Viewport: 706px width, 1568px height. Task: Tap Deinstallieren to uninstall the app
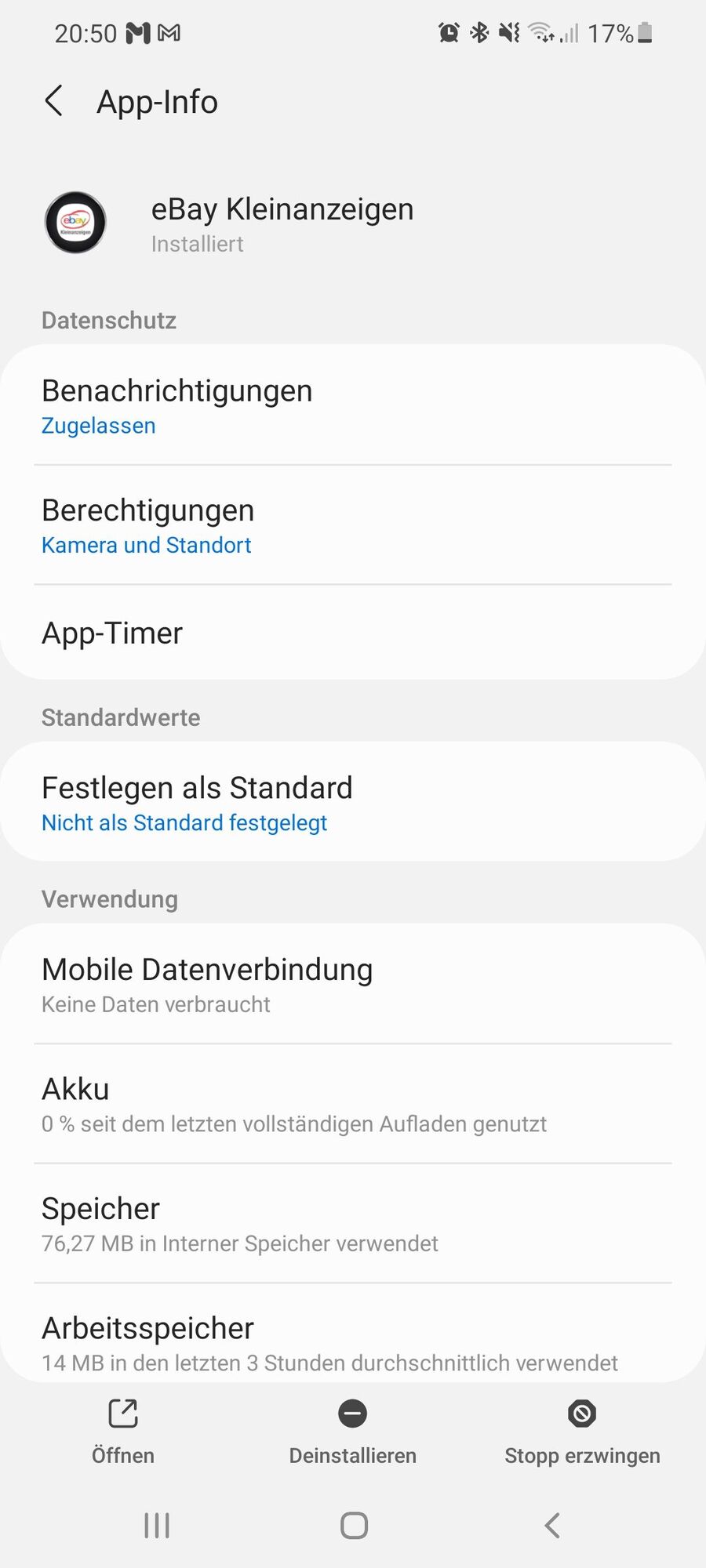pos(353,1432)
